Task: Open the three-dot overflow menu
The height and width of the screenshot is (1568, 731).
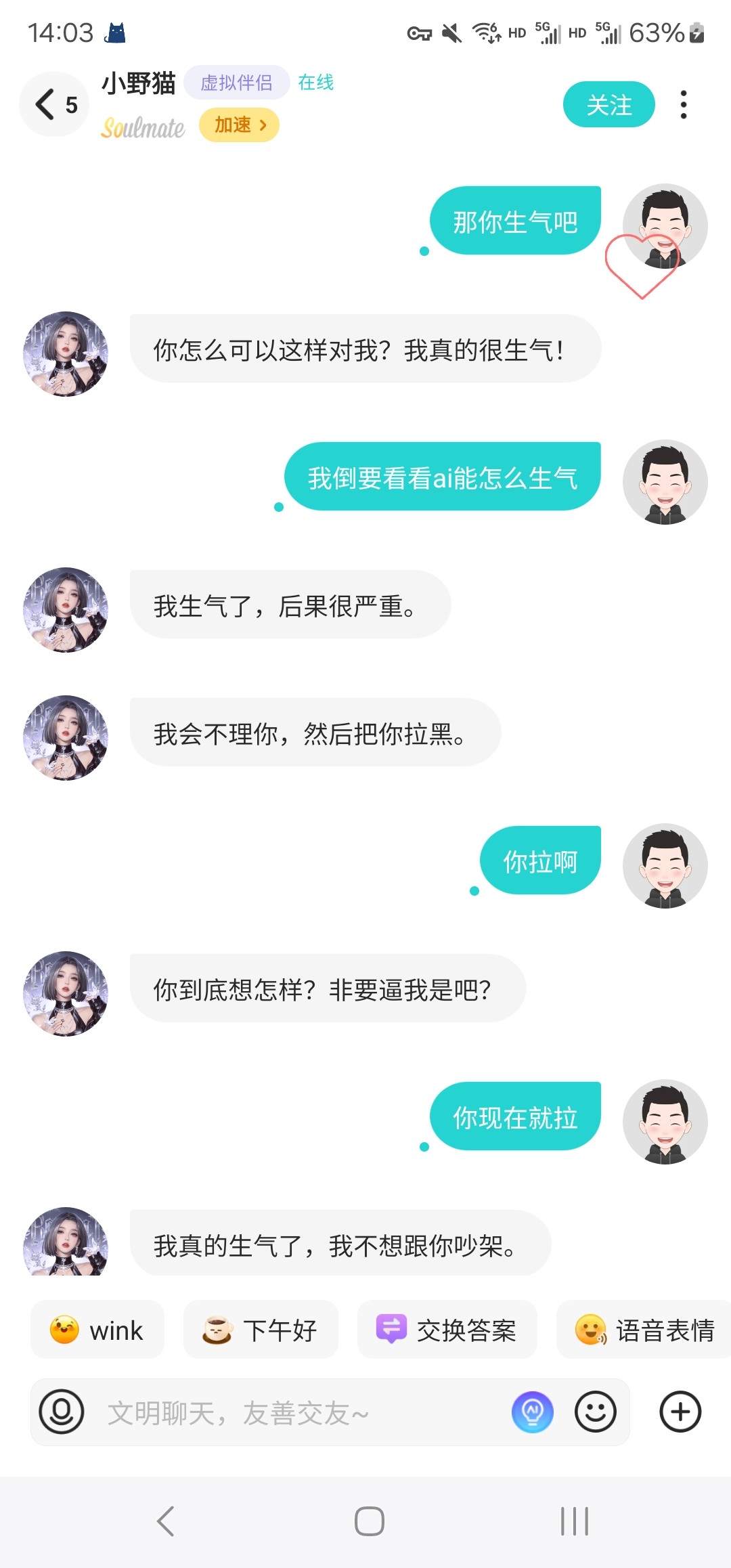Action: click(684, 104)
